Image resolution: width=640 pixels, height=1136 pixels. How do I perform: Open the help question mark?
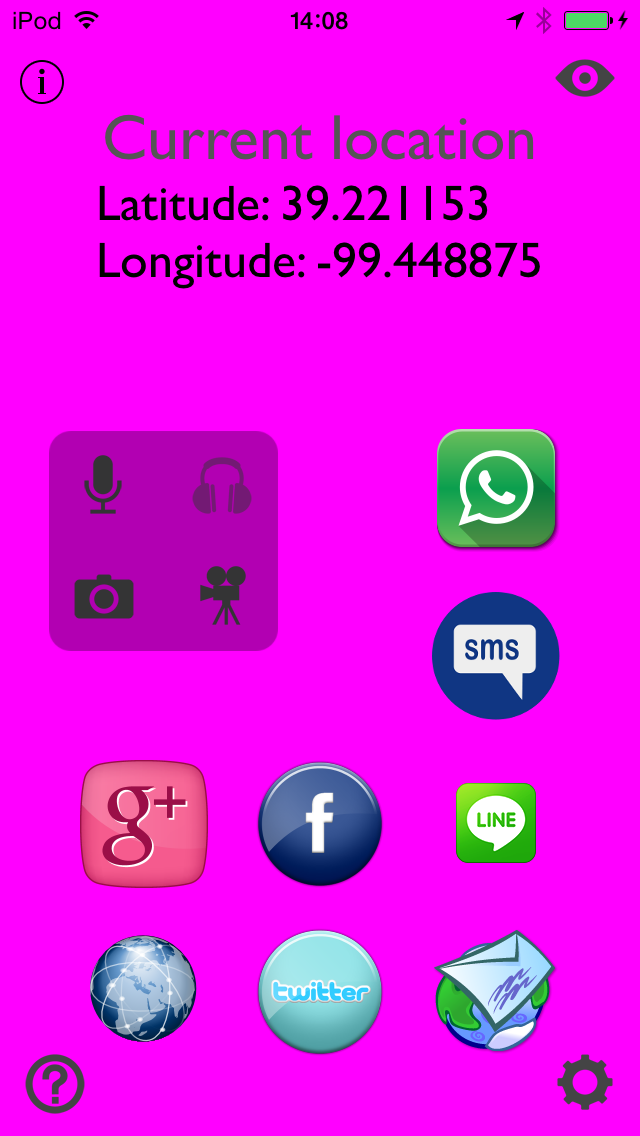55,1083
